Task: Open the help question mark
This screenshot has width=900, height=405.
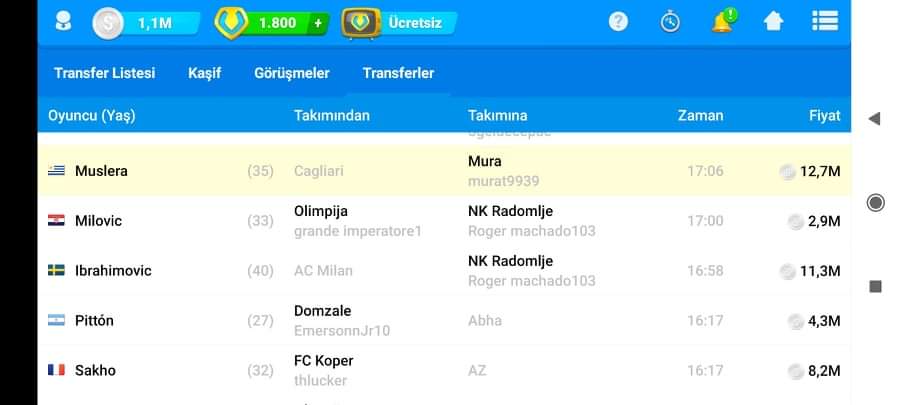Action: 618,21
